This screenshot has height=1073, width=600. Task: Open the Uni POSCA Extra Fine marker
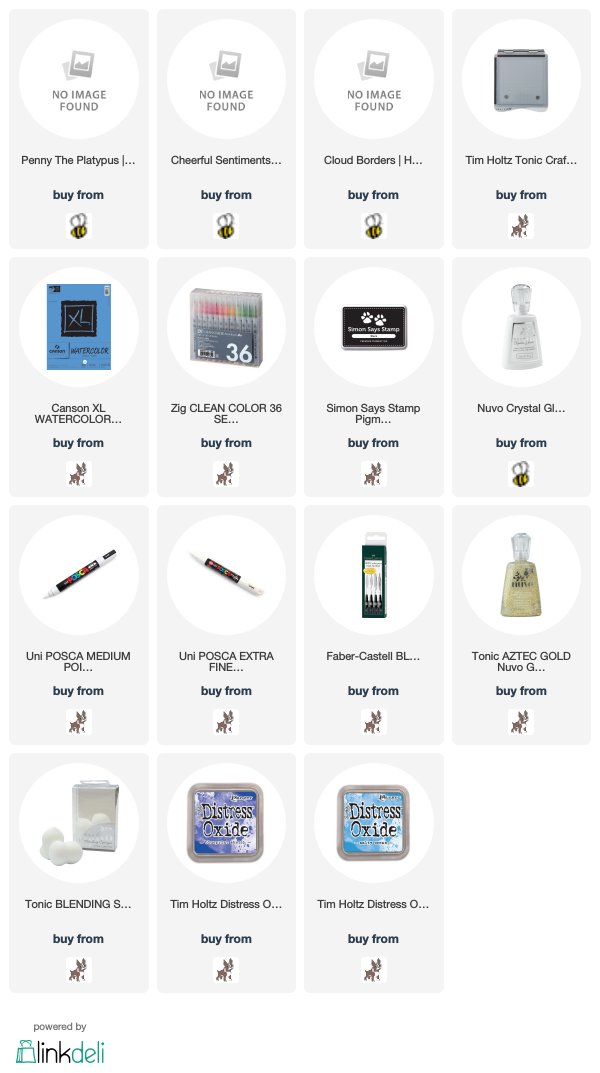tap(226, 625)
